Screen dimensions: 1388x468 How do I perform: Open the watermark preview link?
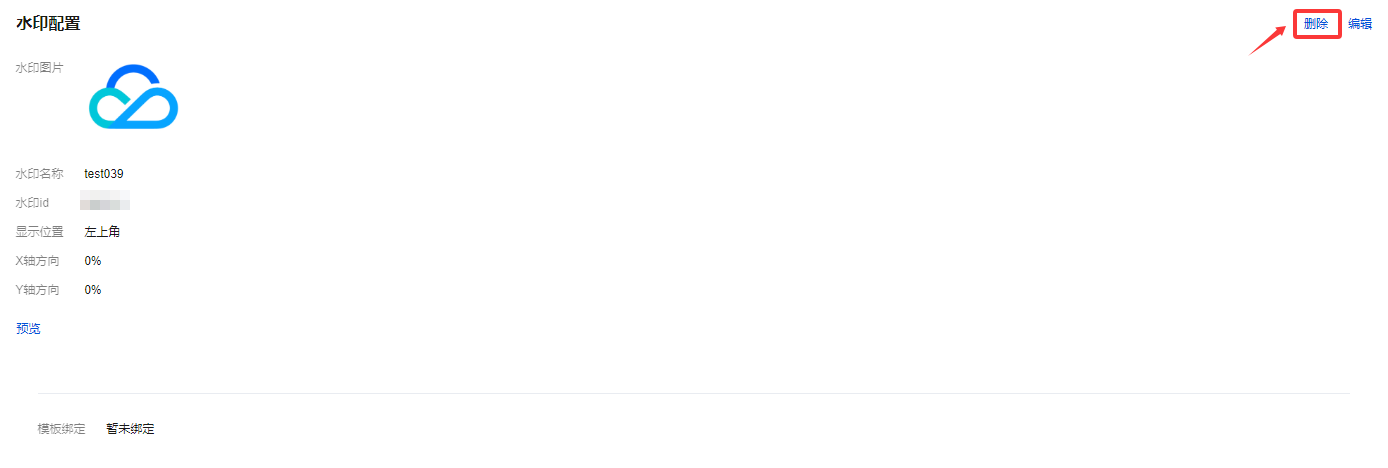[x=29, y=328]
